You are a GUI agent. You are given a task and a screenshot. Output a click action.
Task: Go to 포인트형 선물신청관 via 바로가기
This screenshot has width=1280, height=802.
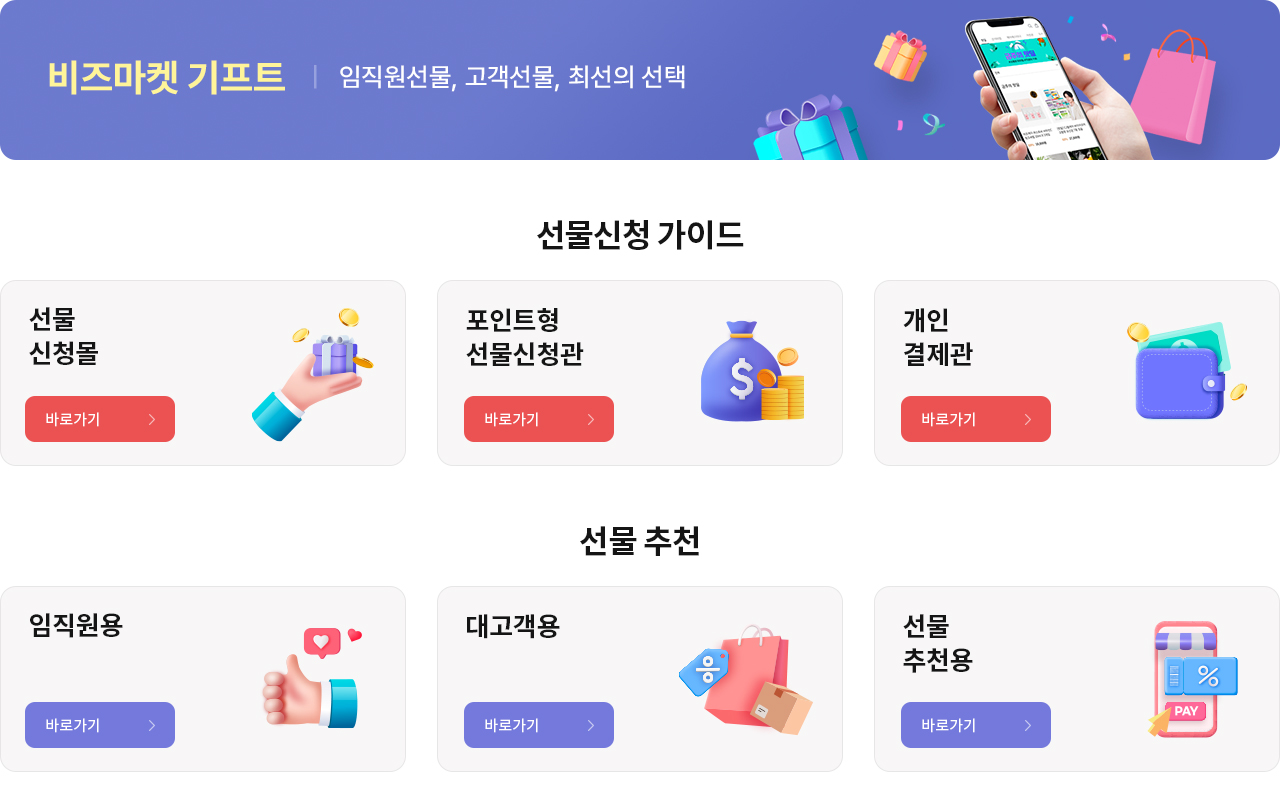pyautogui.click(x=538, y=419)
